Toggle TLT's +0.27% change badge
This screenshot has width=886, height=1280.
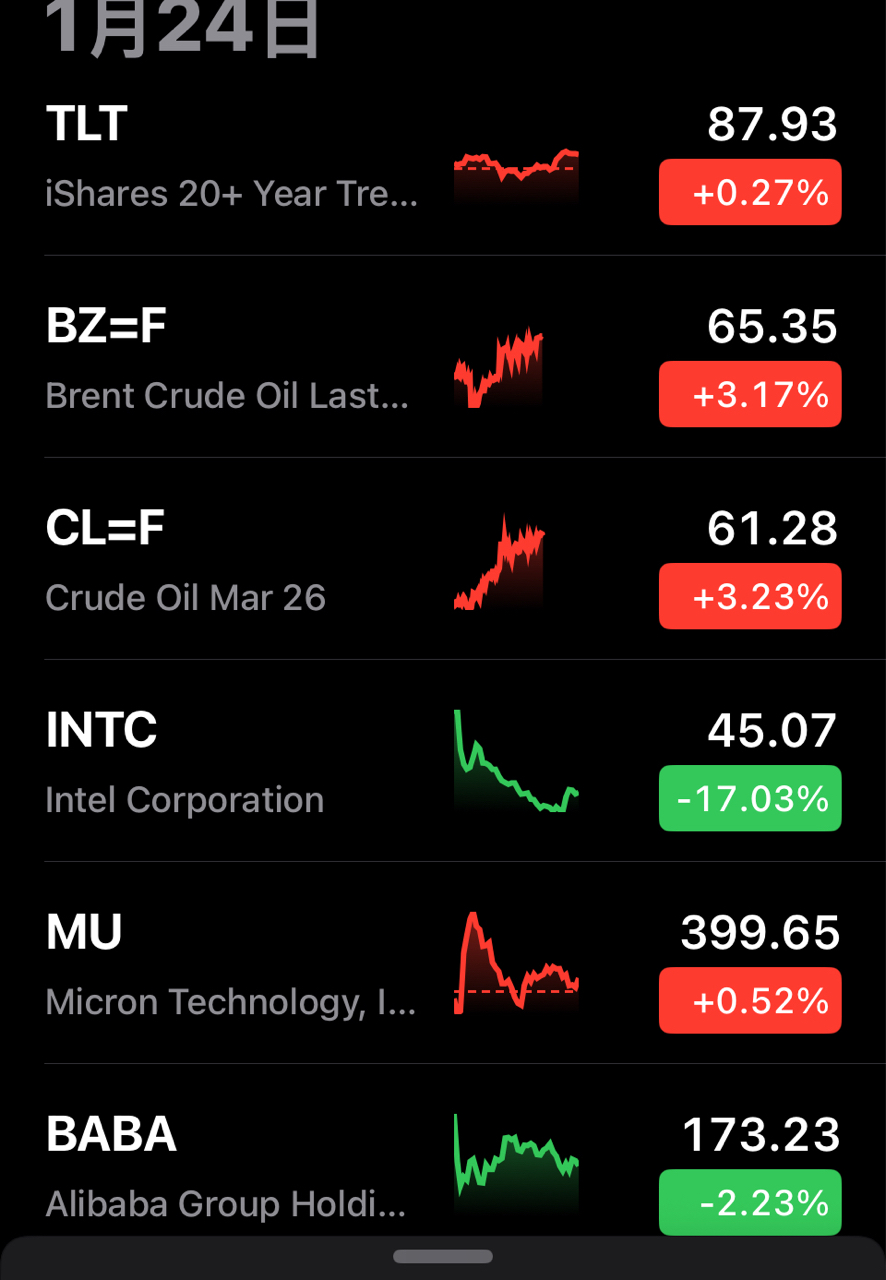pos(750,192)
